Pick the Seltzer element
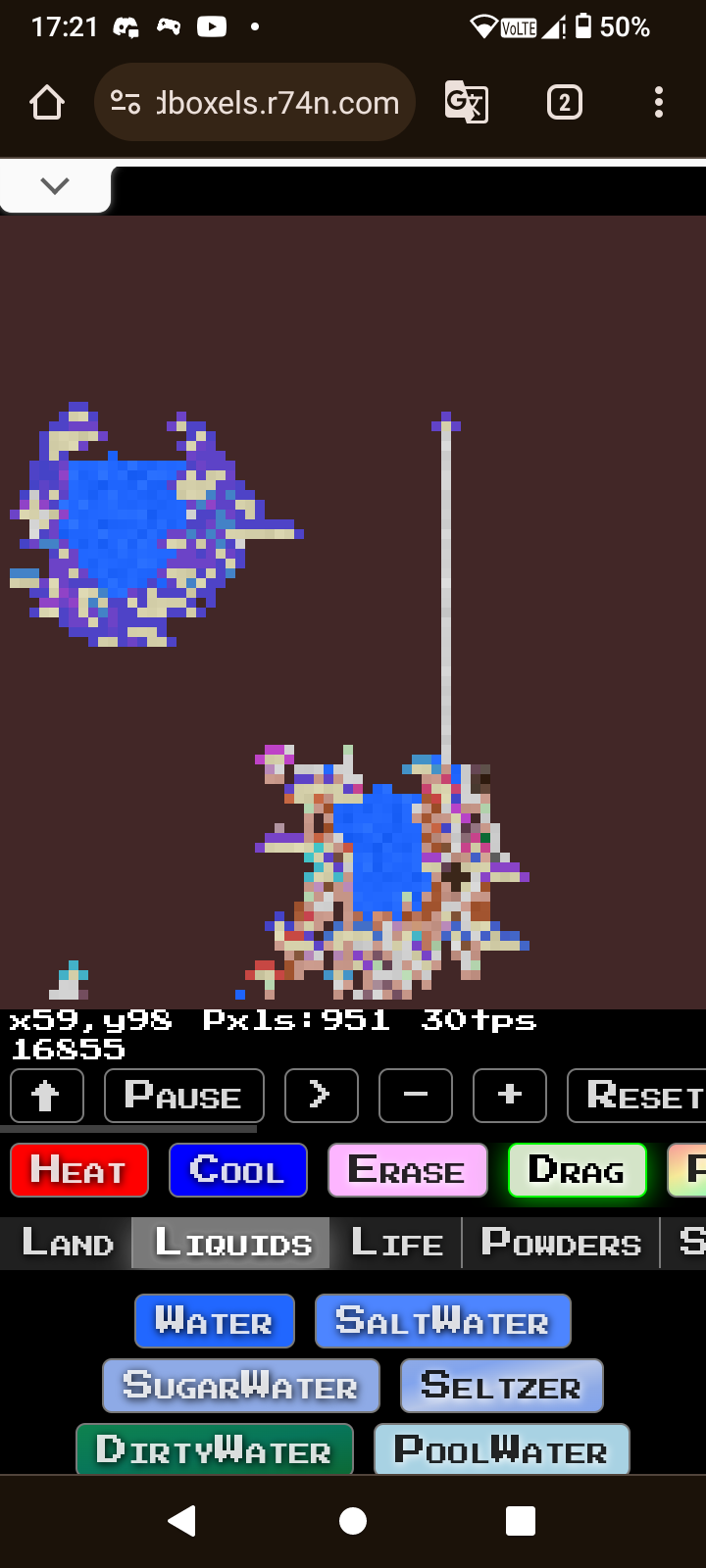 [x=501, y=1386]
